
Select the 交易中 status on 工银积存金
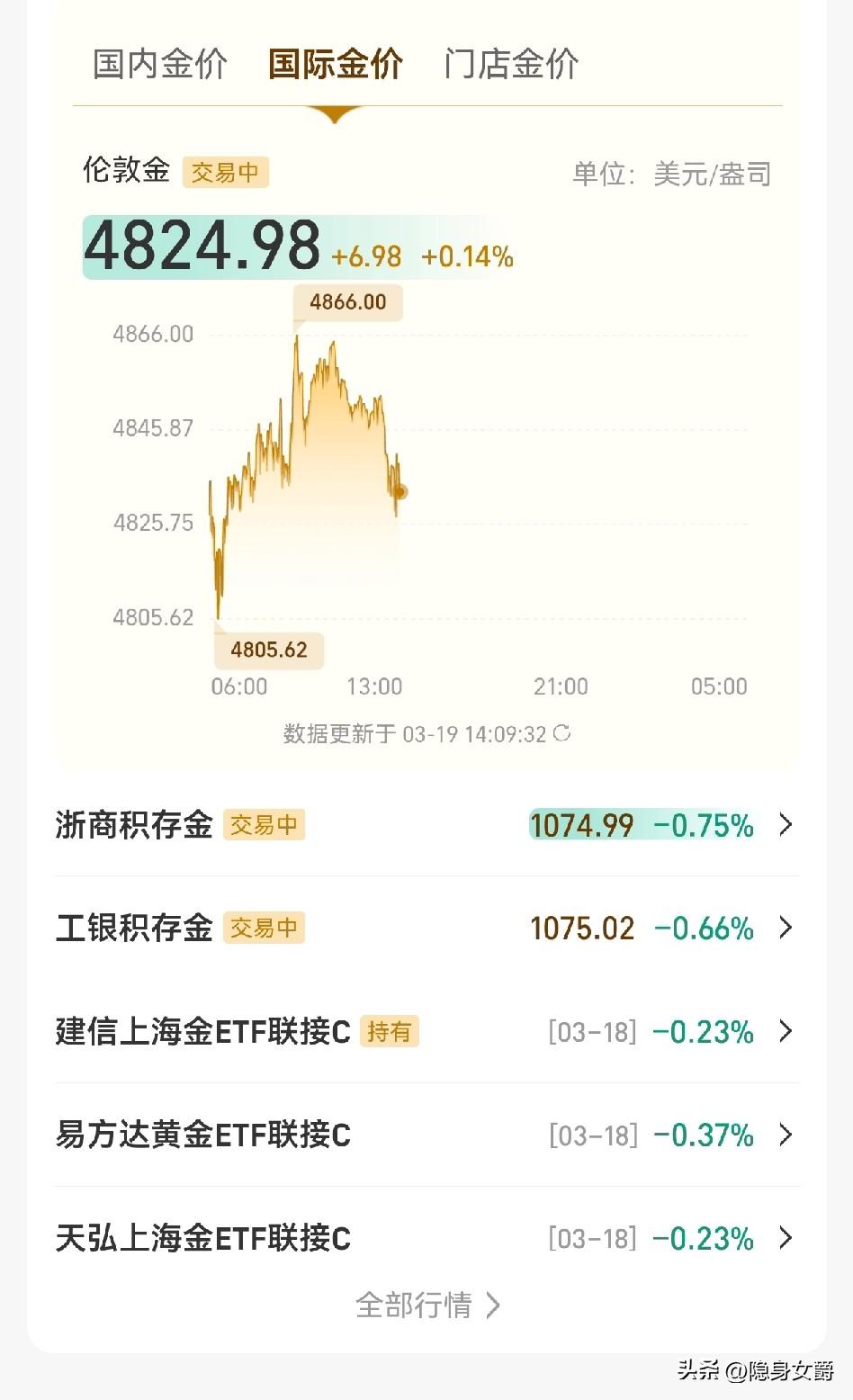265,928
